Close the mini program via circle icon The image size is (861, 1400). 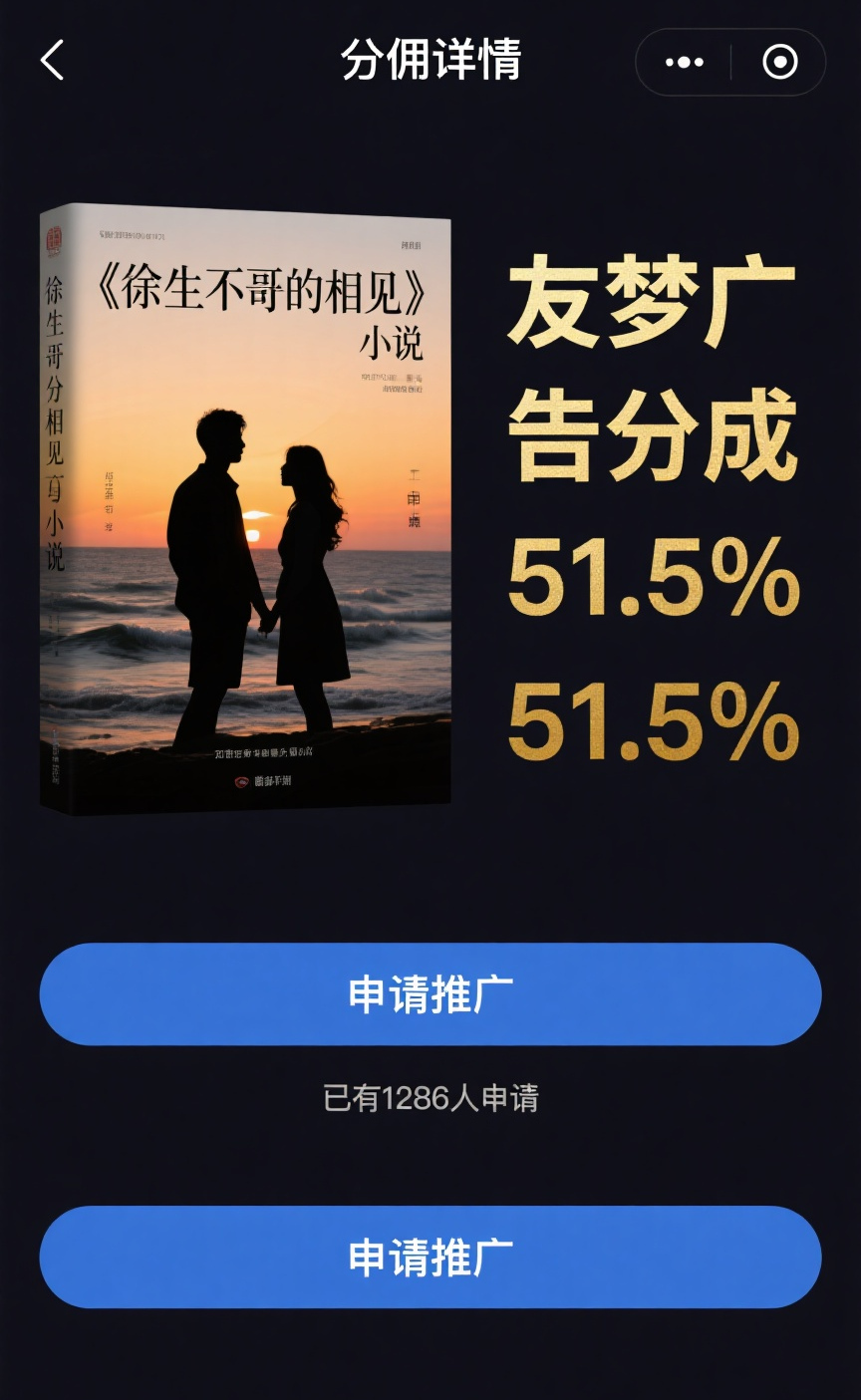(x=779, y=62)
